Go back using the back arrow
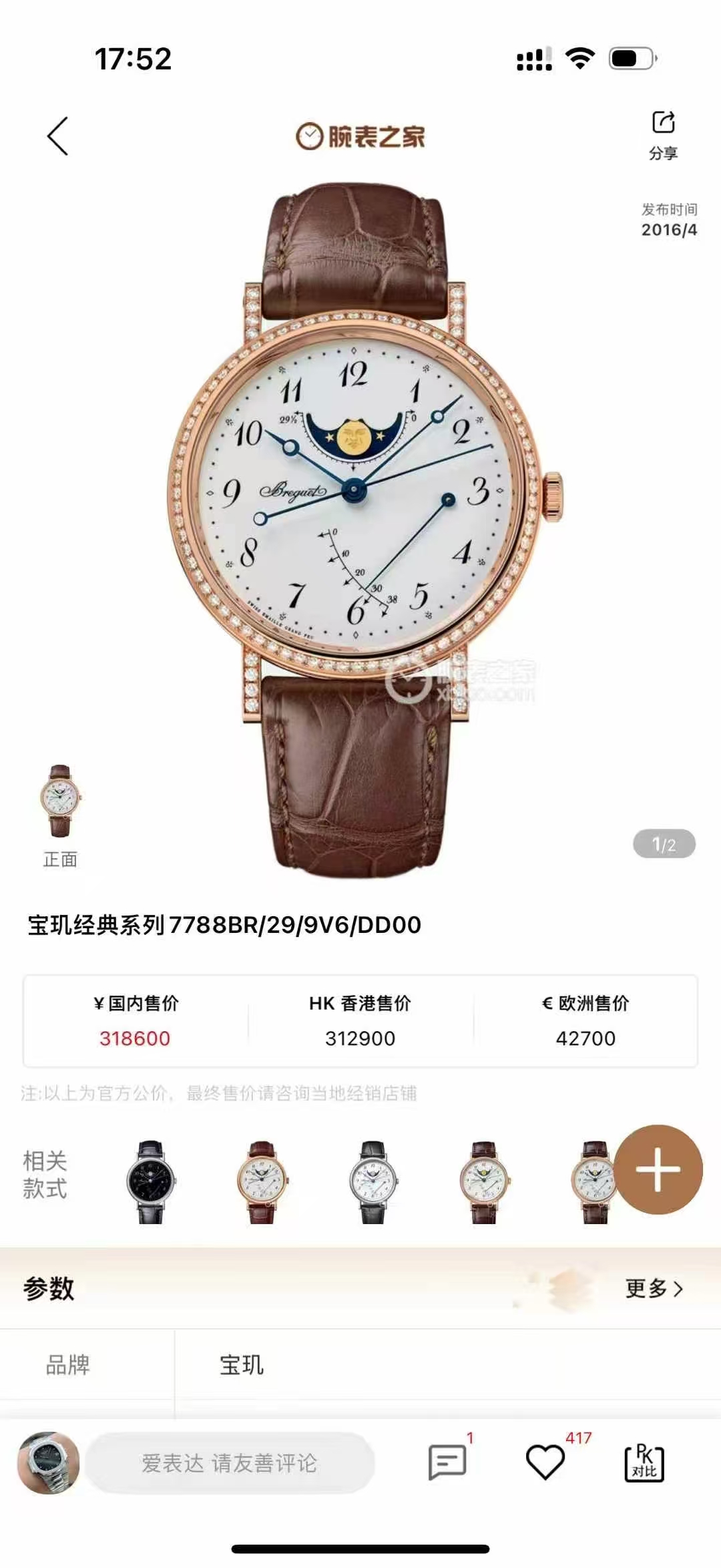This screenshot has height=1568, width=721. point(58,136)
